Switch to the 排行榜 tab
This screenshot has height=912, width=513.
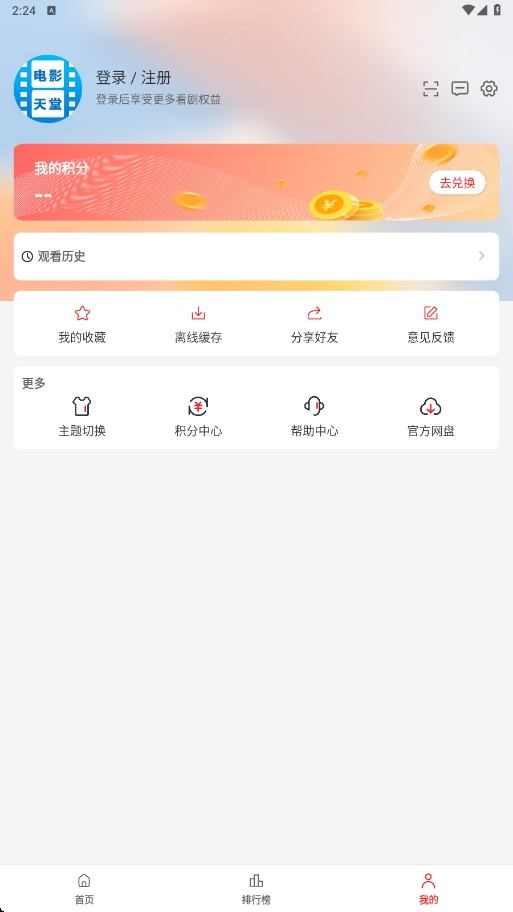pyautogui.click(x=256, y=889)
